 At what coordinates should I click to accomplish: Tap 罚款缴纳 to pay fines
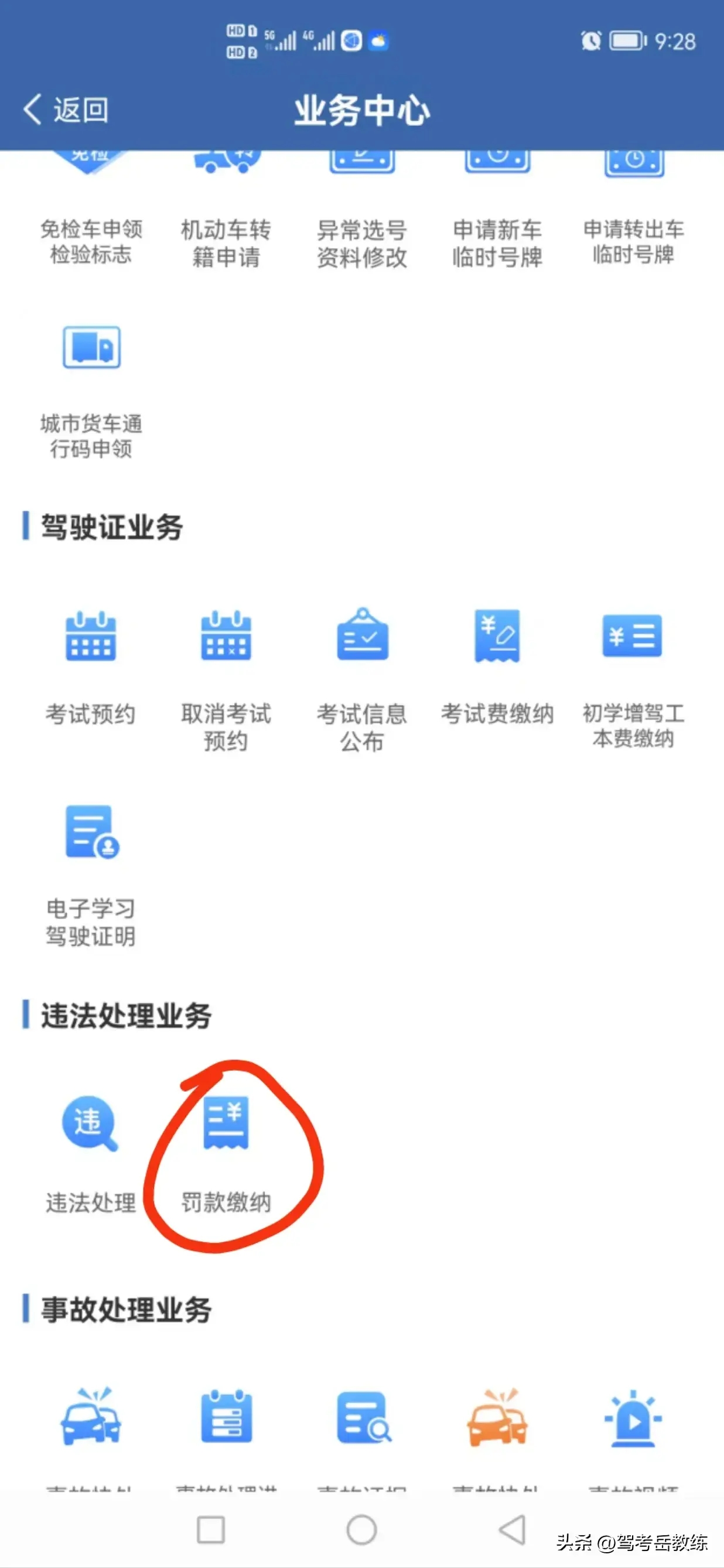tap(226, 1154)
